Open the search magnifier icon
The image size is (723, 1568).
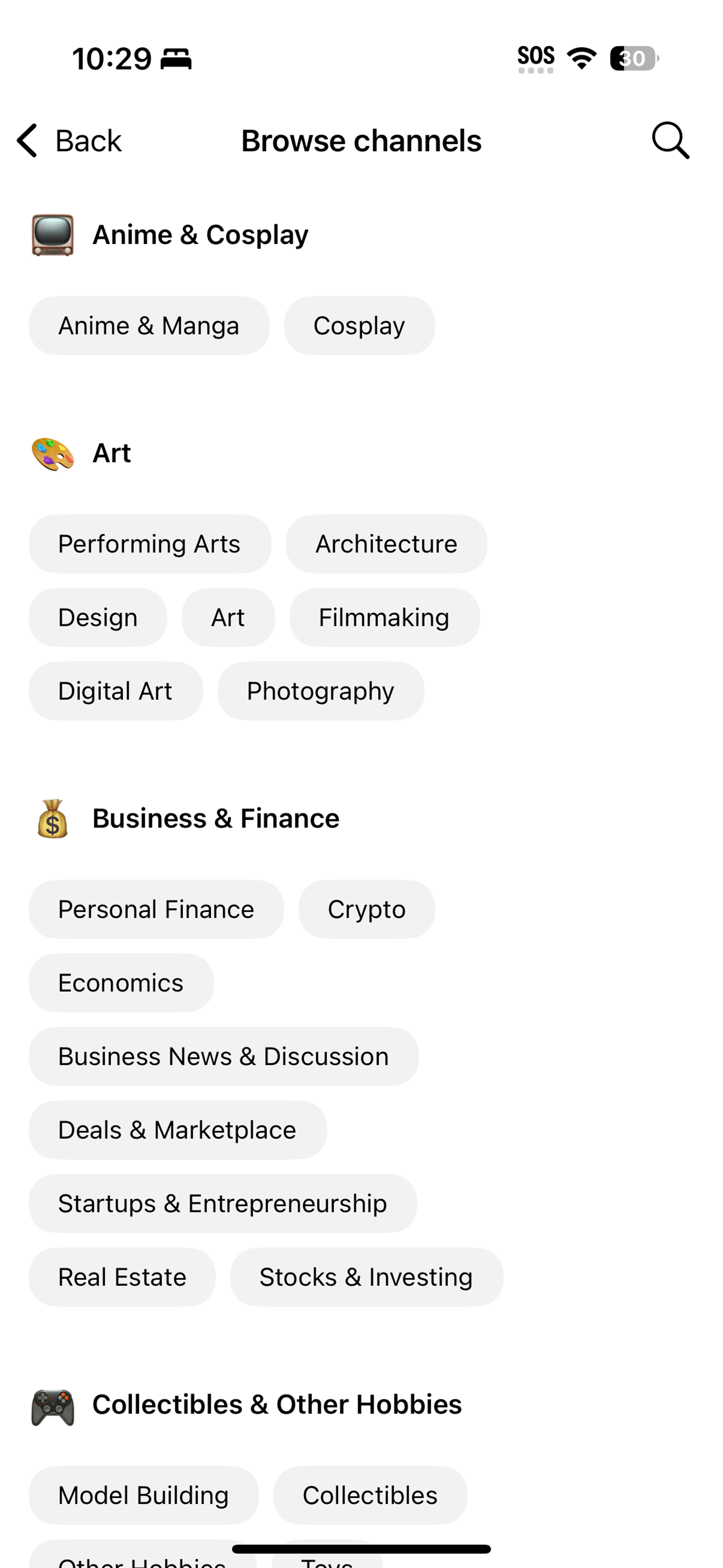pyautogui.click(x=670, y=141)
